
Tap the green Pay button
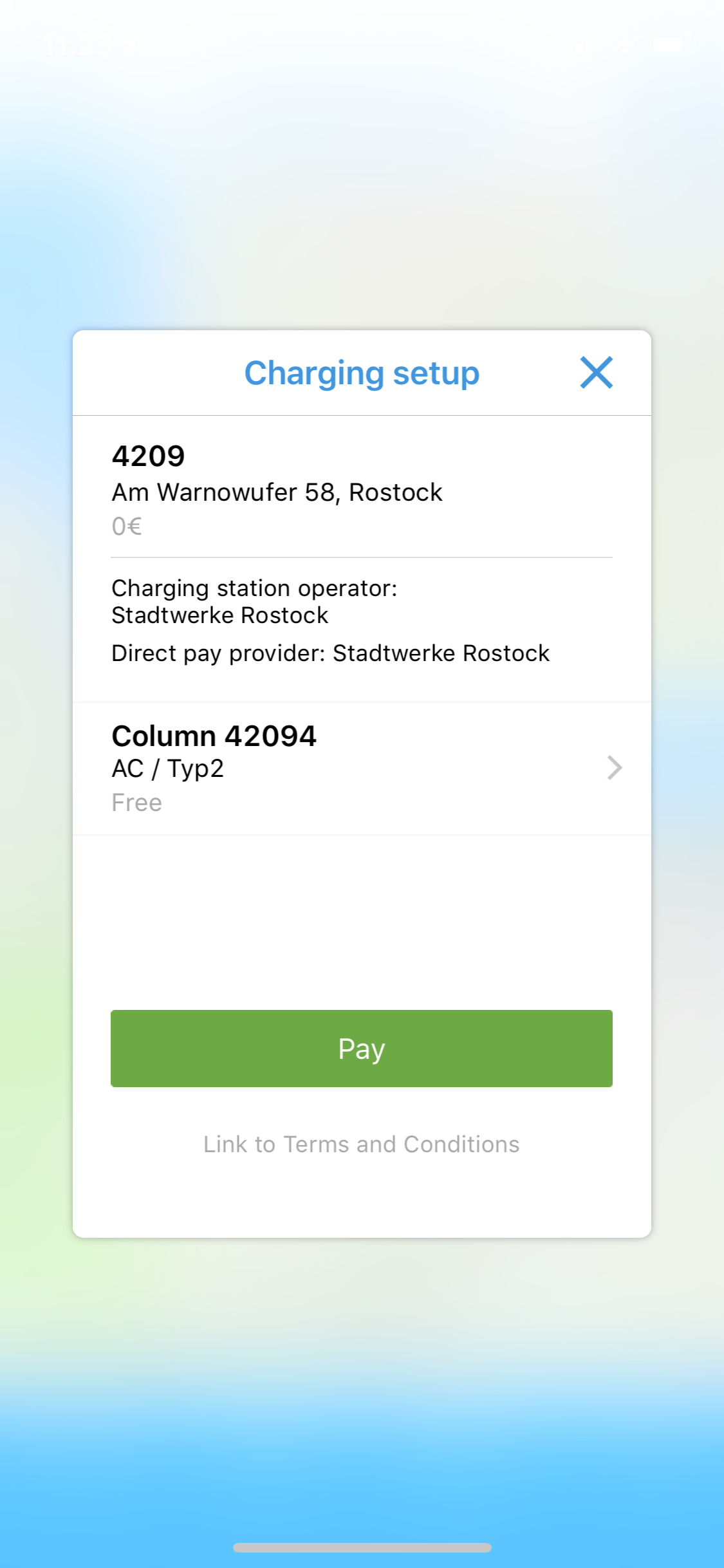click(362, 1049)
